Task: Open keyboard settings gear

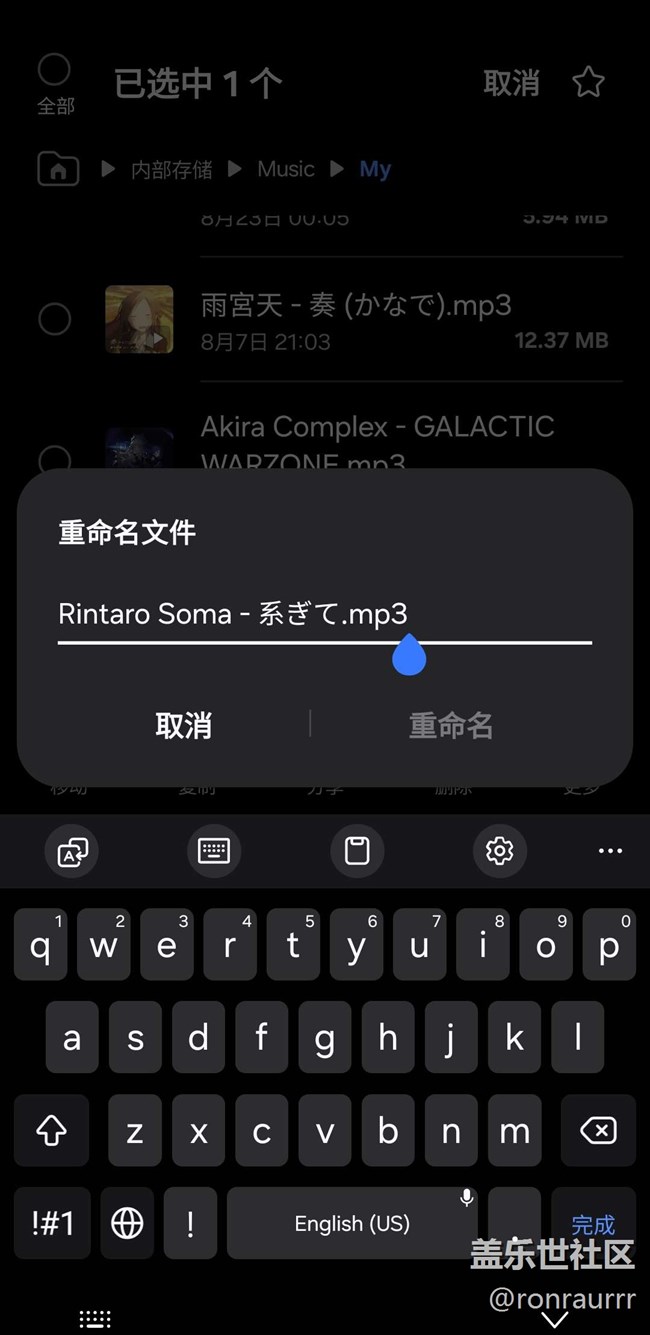Action: click(x=499, y=851)
